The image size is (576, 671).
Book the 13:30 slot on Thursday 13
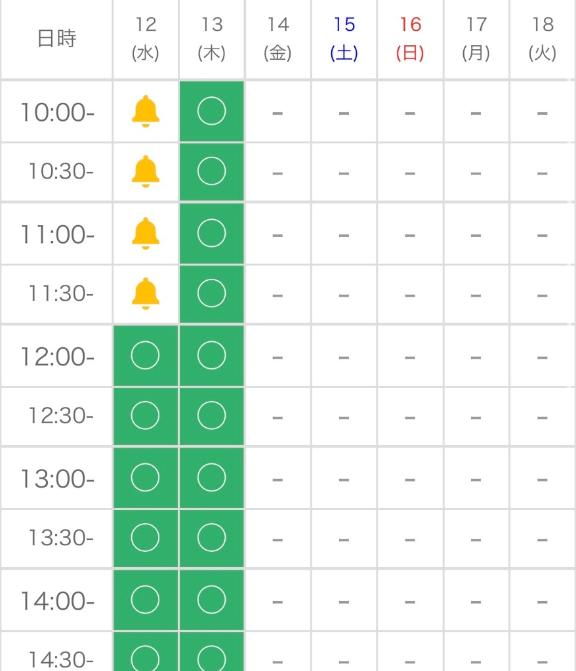pyautogui.click(x=212, y=538)
